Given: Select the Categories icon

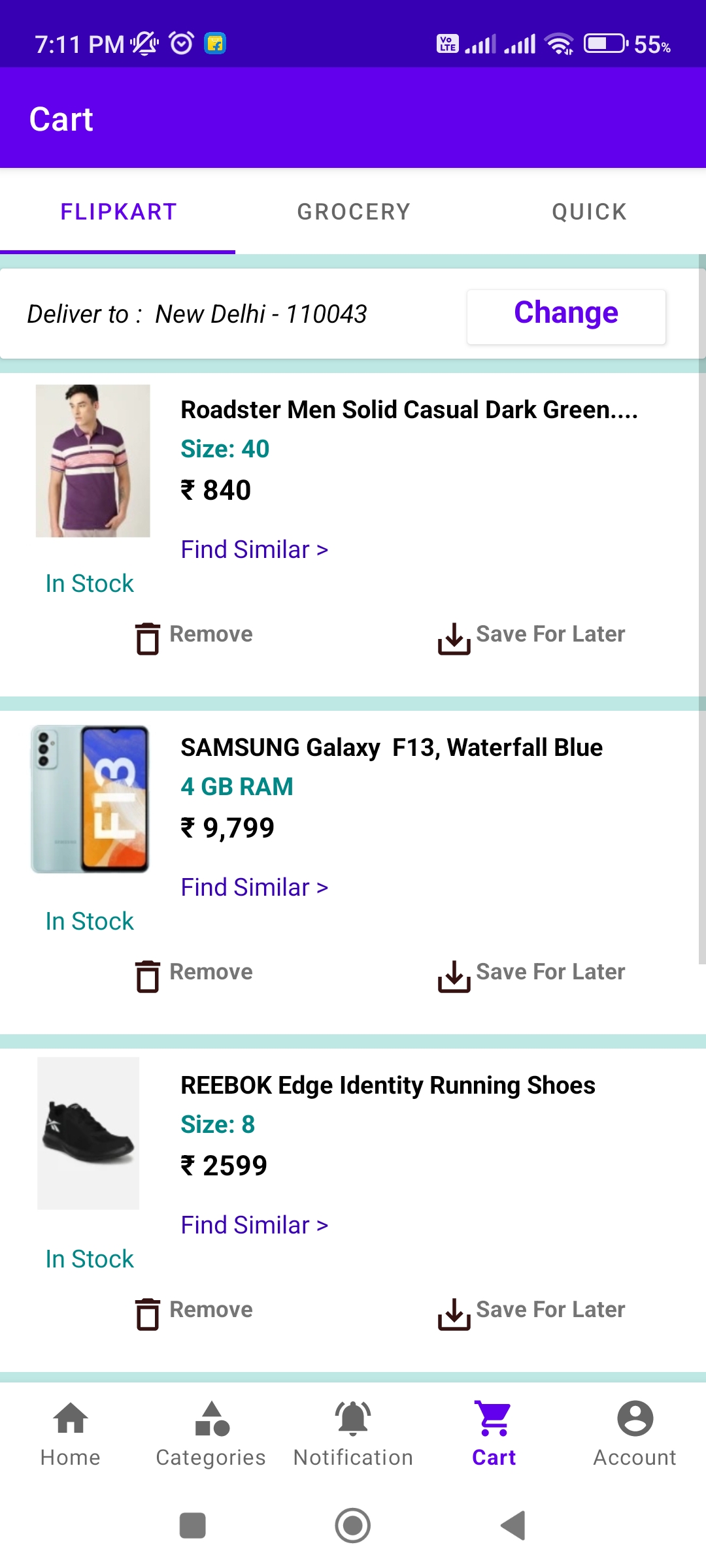Looking at the screenshot, I should point(210,1431).
